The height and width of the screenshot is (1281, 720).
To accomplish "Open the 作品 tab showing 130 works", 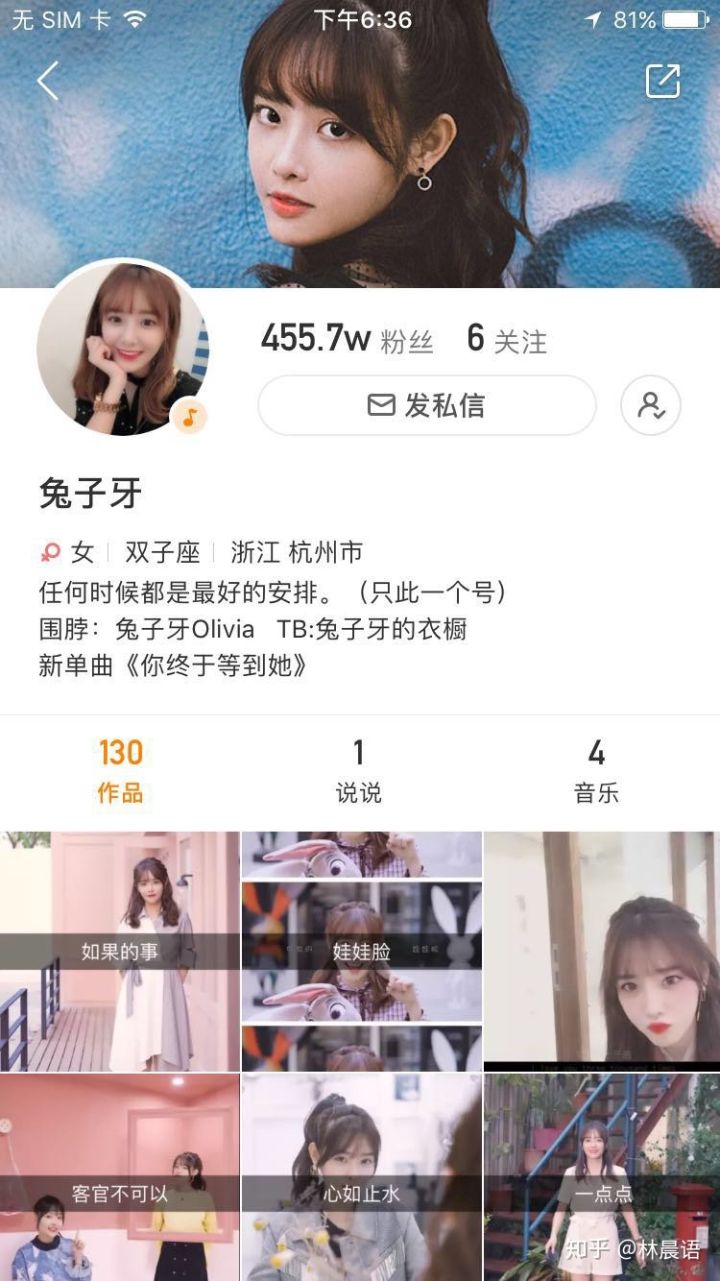I will tap(120, 770).
